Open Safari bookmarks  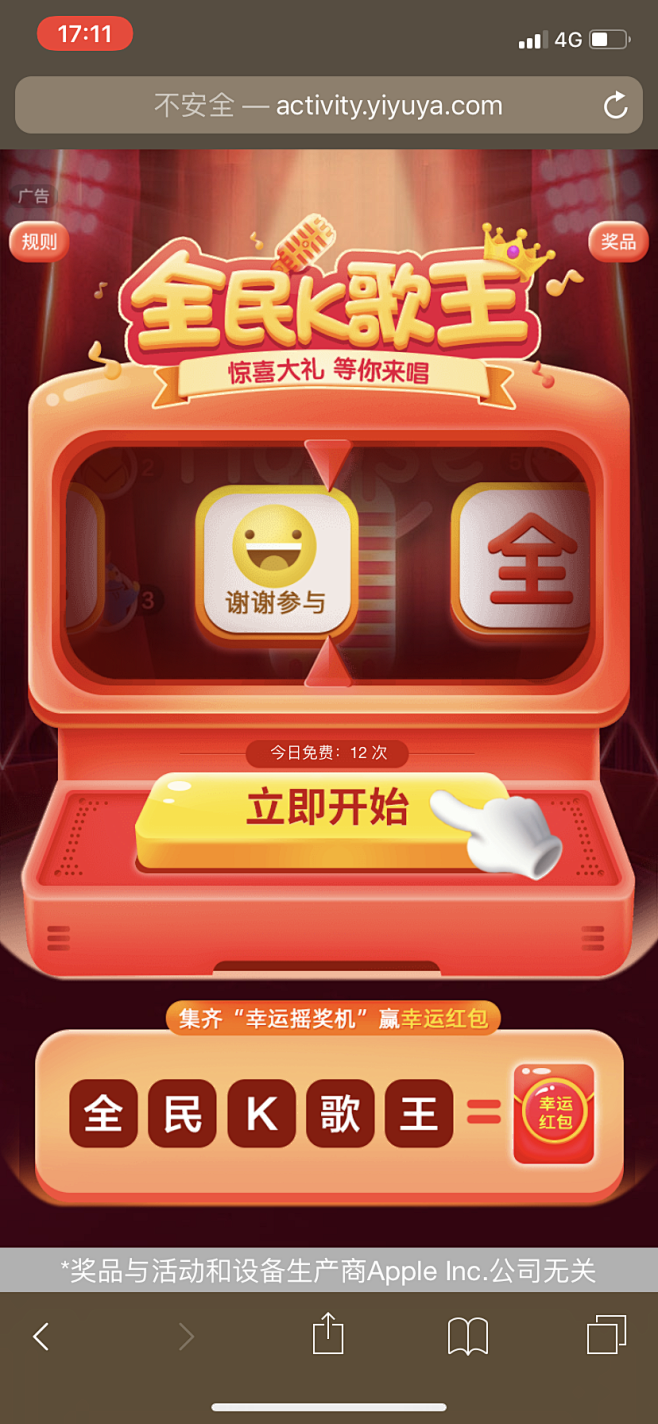point(467,1336)
